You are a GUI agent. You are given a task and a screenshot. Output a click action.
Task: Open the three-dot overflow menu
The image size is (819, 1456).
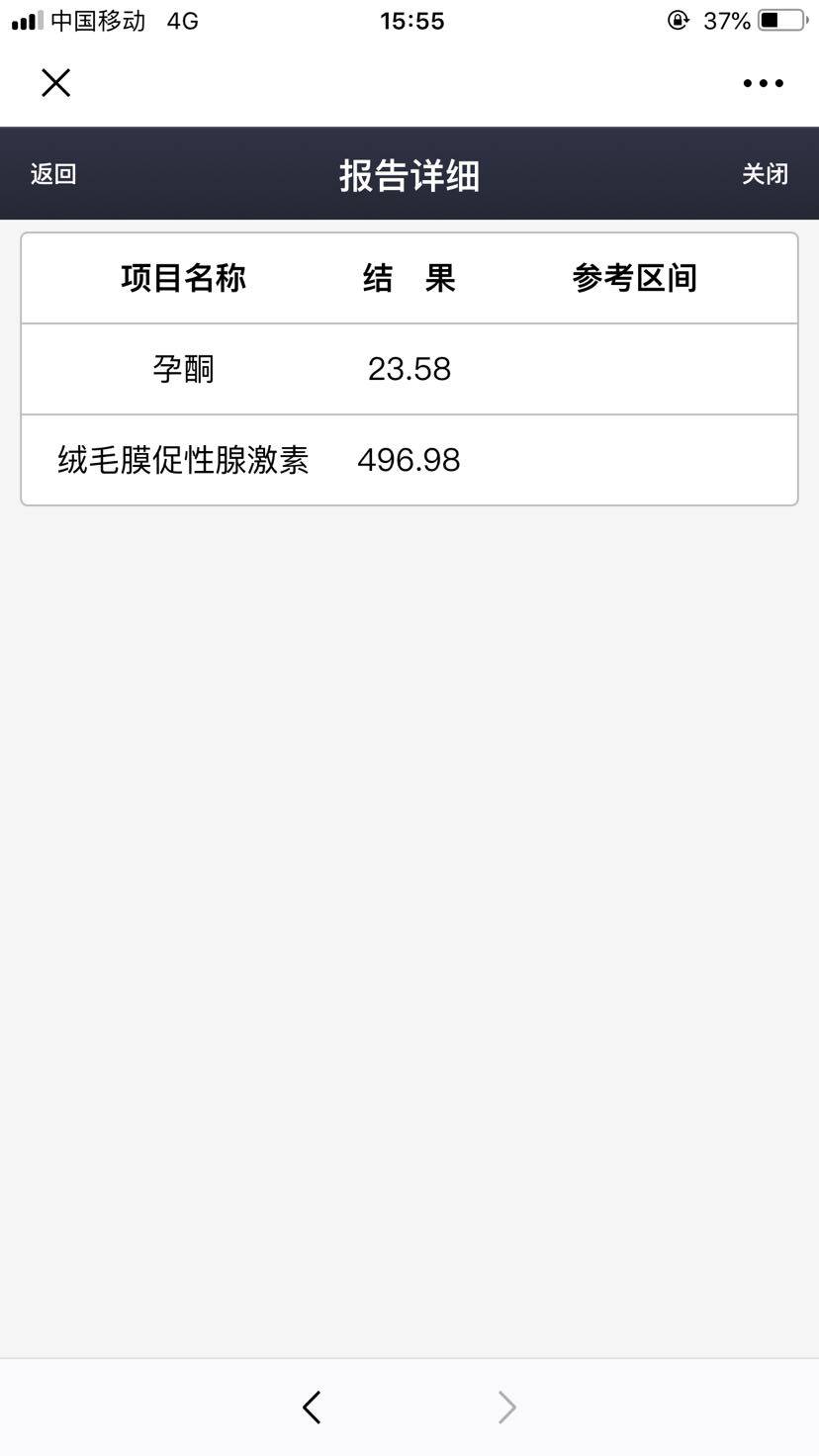[763, 84]
